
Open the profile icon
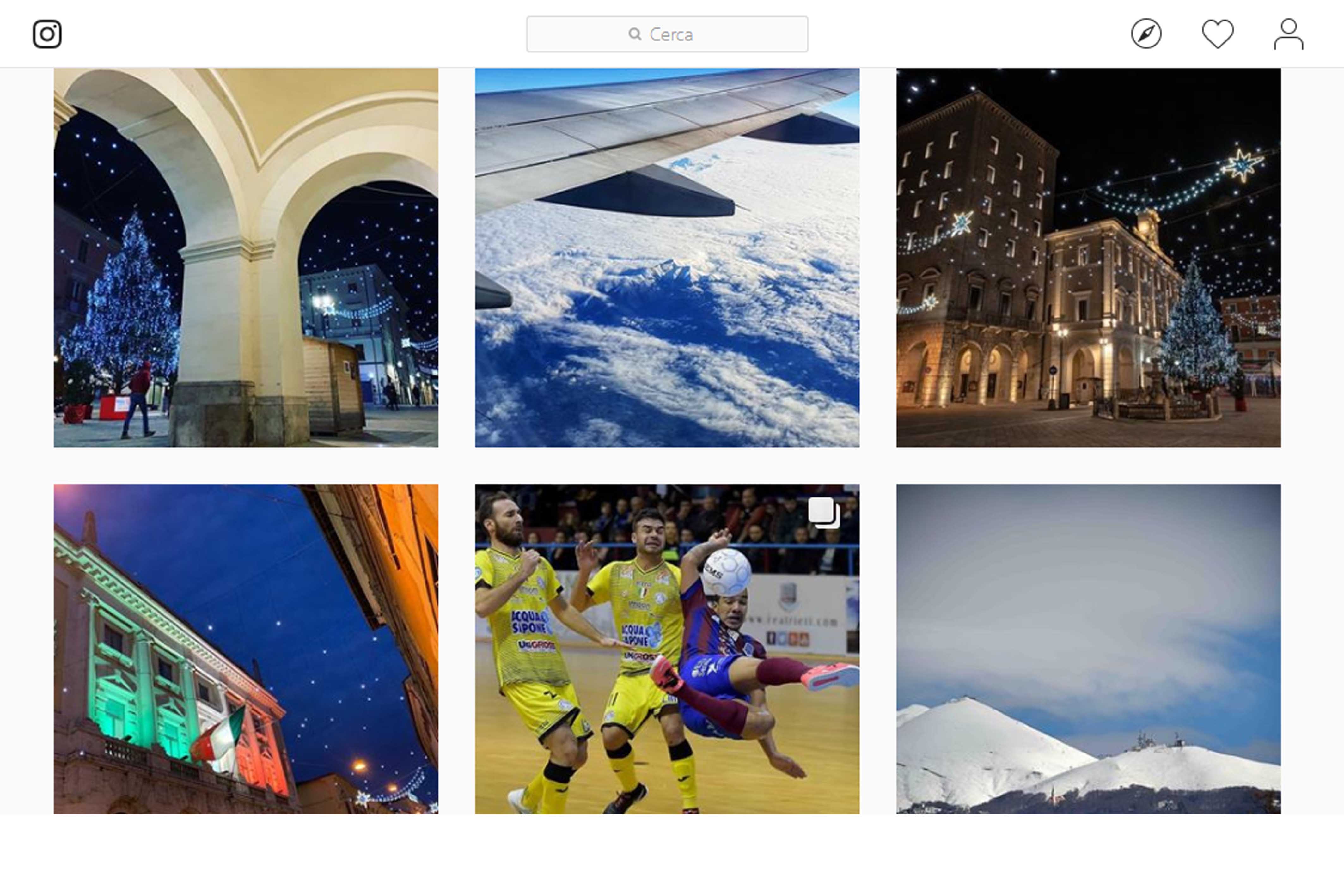coord(1288,34)
